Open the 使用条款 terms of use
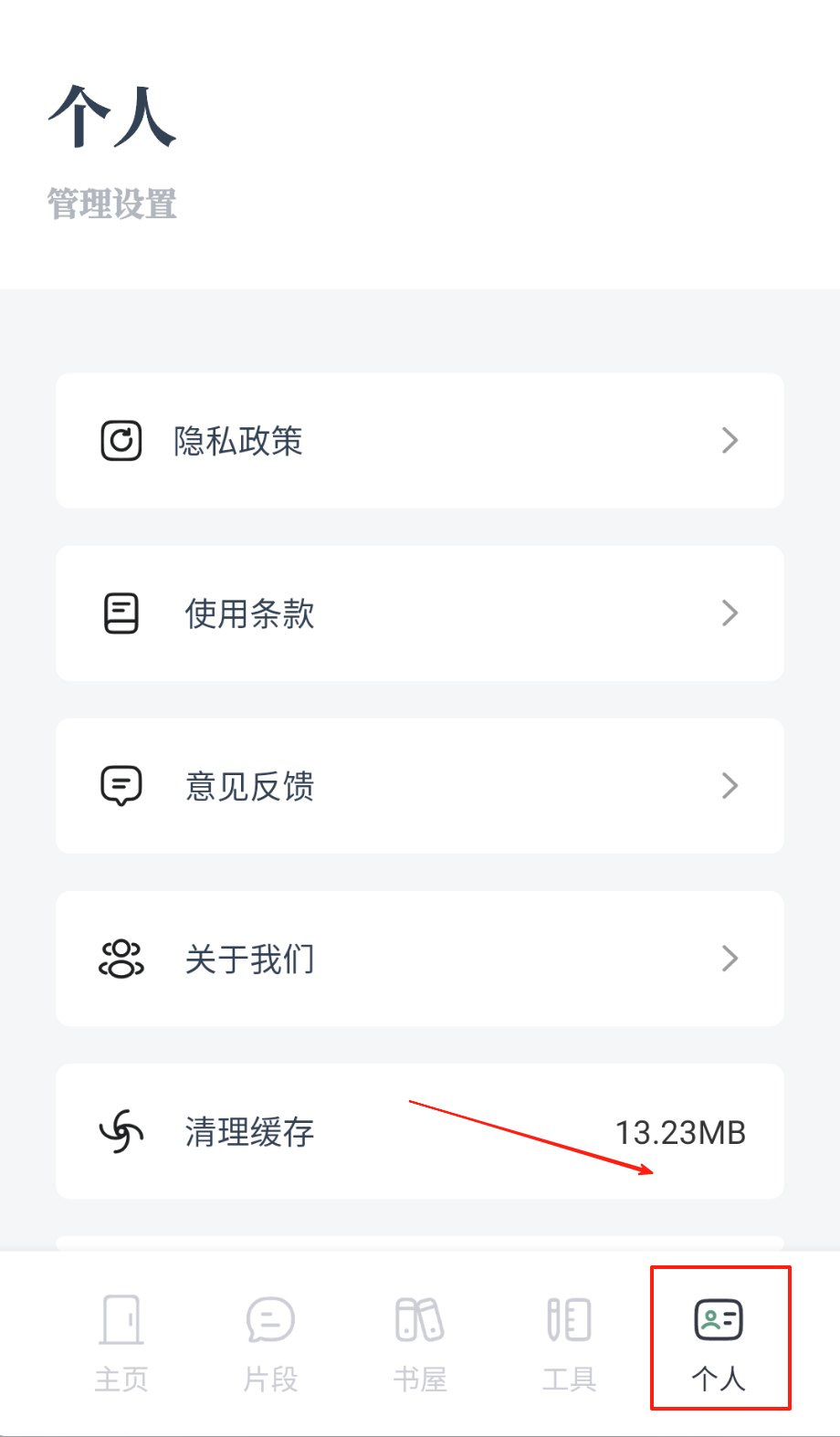This screenshot has width=840, height=1437. pos(419,614)
